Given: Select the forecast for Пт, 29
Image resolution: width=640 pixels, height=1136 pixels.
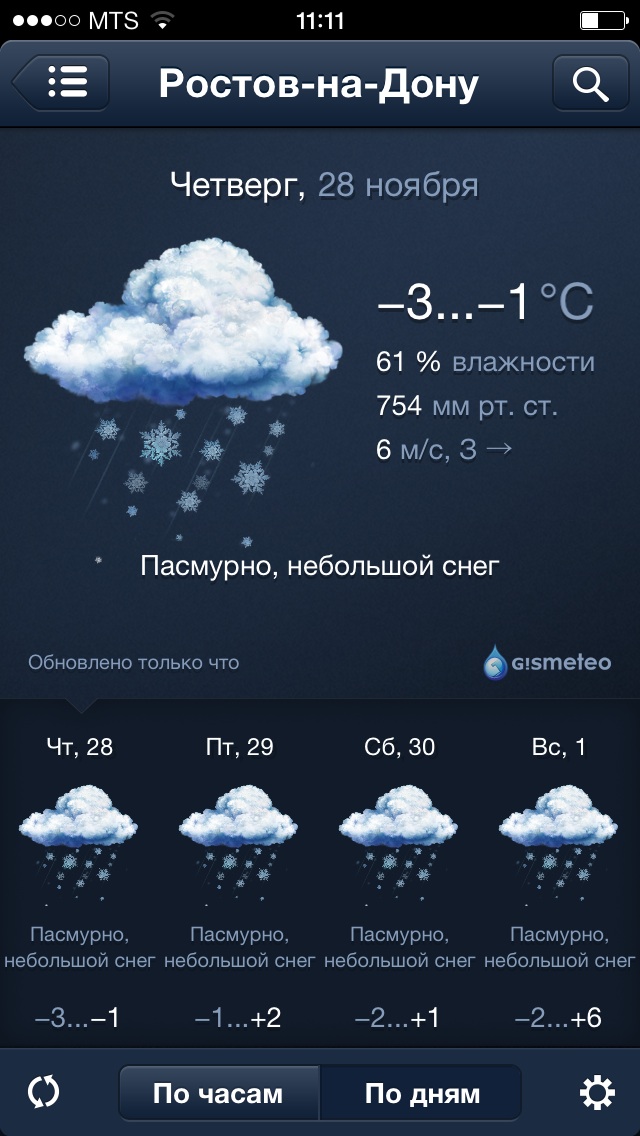Looking at the screenshot, I should coord(239,880).
